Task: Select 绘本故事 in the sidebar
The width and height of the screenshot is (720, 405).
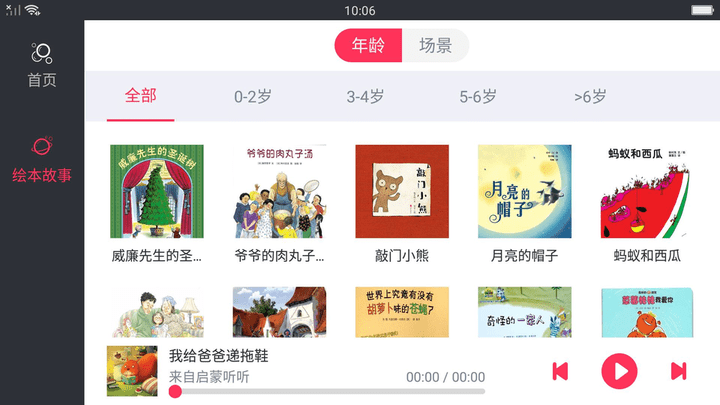Action: point(42,161)
